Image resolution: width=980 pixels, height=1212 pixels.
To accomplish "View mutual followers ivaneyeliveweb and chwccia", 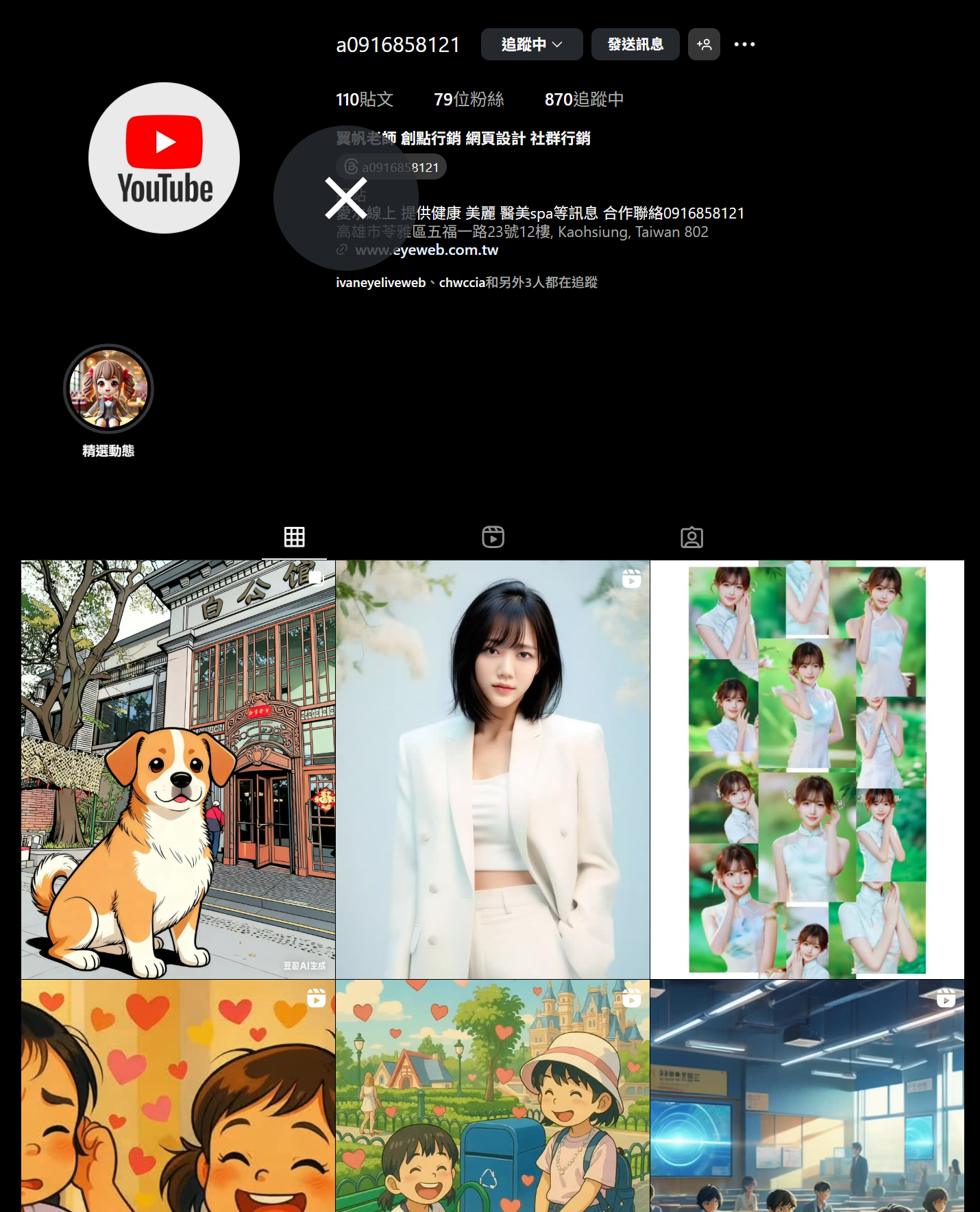I will pos(466,282).
